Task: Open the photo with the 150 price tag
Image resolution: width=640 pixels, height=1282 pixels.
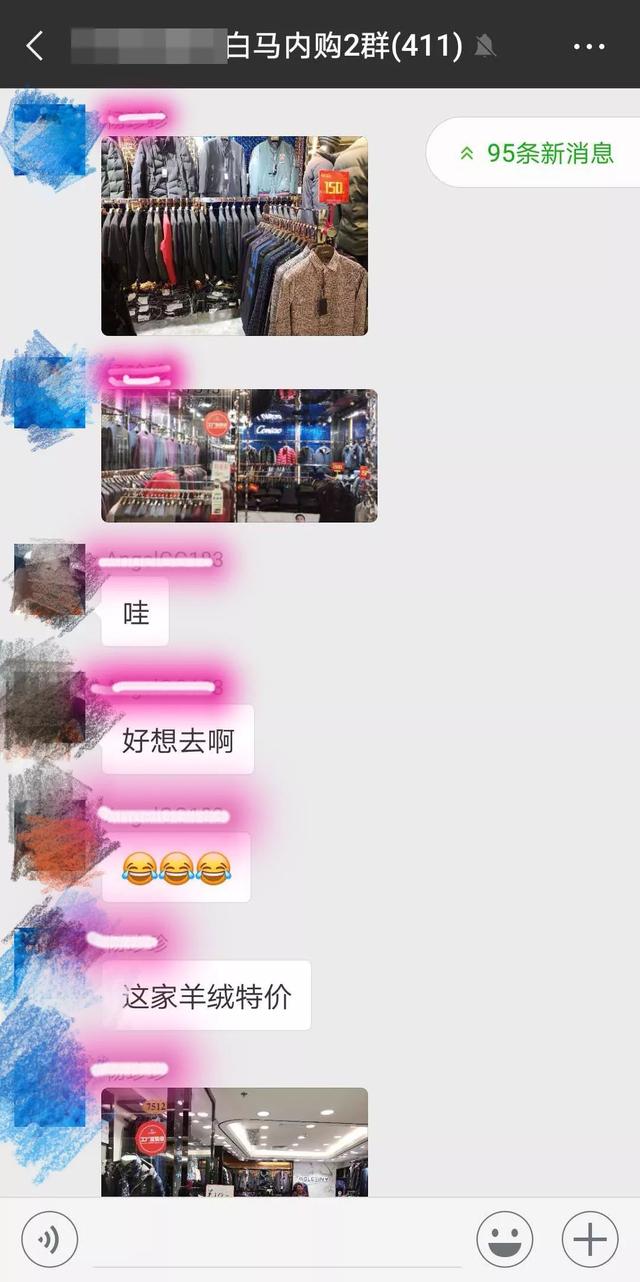Action: click(x=234, y=235)
